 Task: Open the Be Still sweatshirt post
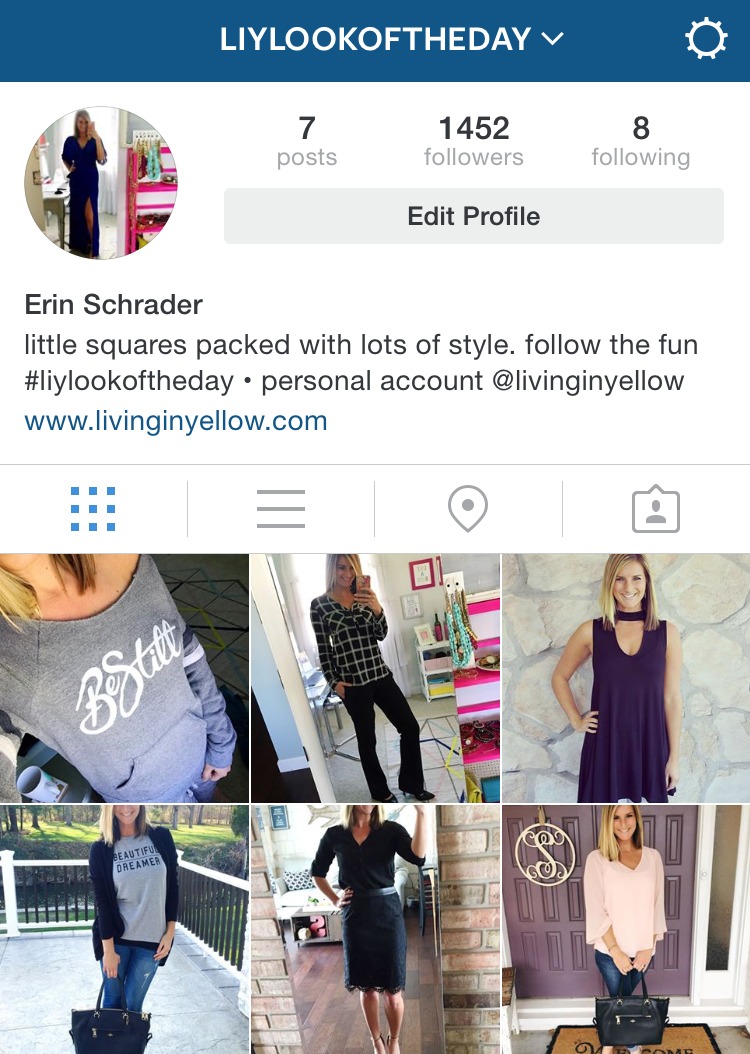pyautogui.click(x=124, y=678)
